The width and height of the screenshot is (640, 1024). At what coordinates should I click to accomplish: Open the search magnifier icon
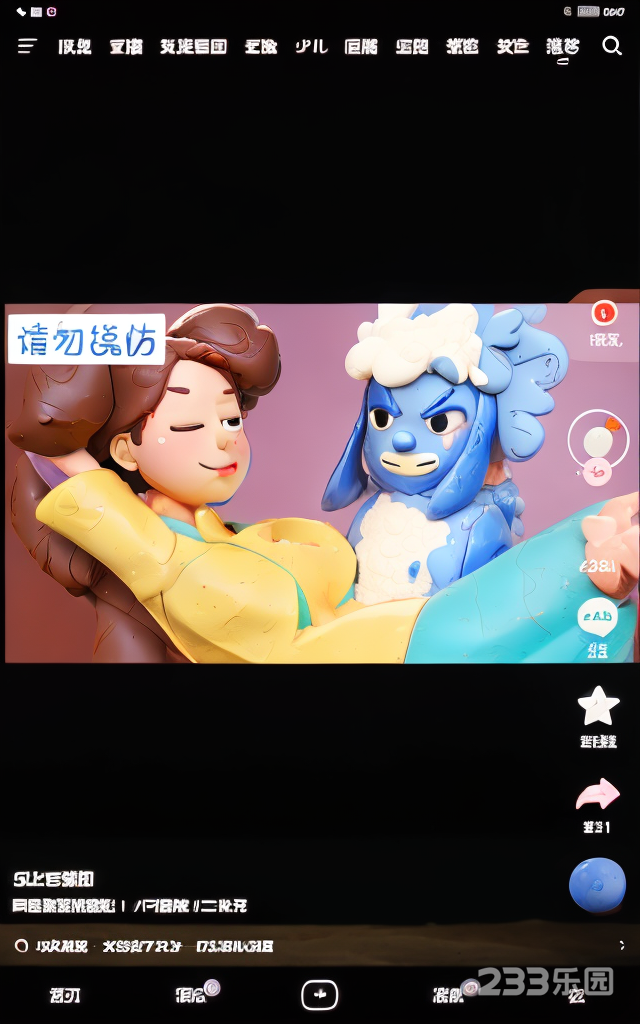pyautogui.click(x=611, y=46)
